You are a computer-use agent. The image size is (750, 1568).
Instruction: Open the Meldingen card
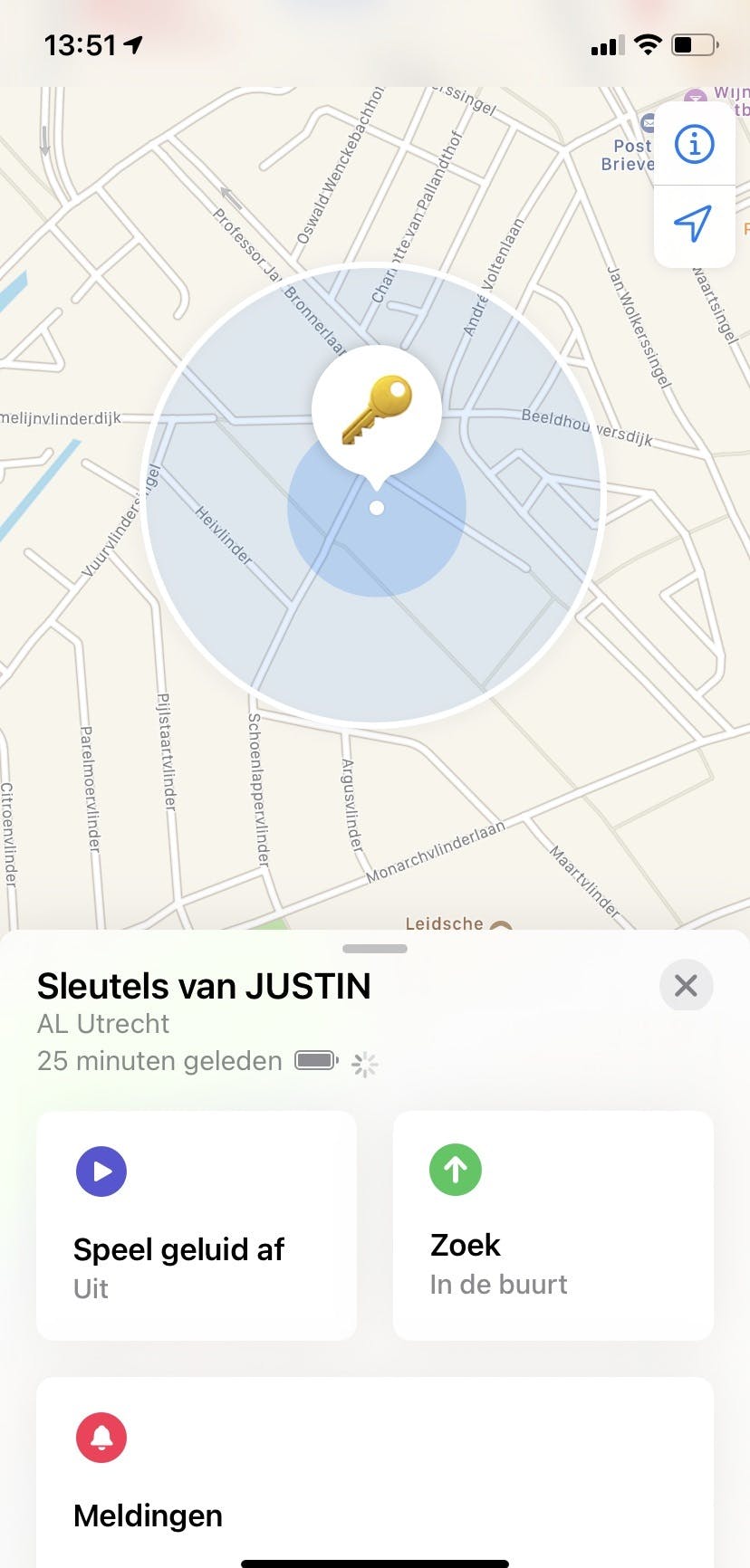(x=375, y=1471)
